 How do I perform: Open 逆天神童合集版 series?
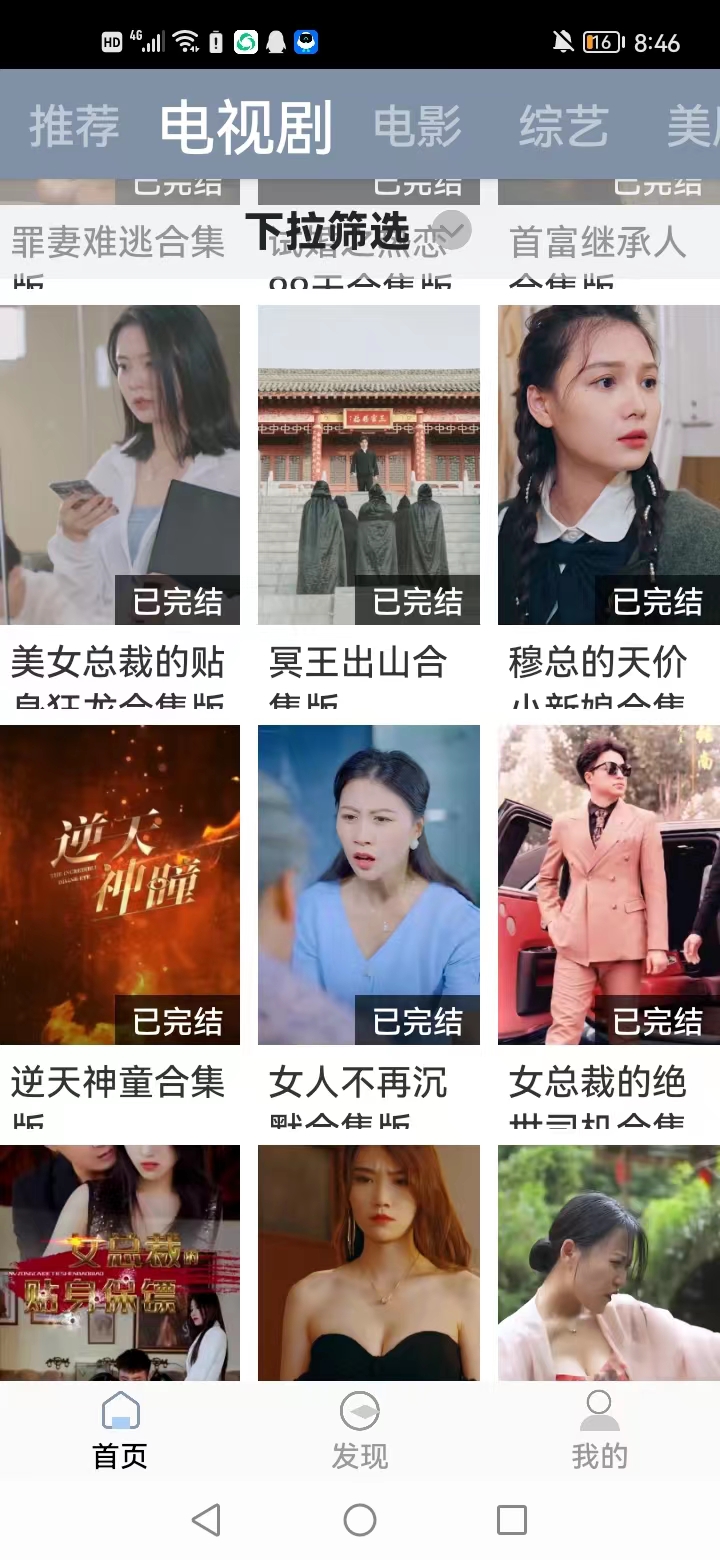(x=120, y=885)
